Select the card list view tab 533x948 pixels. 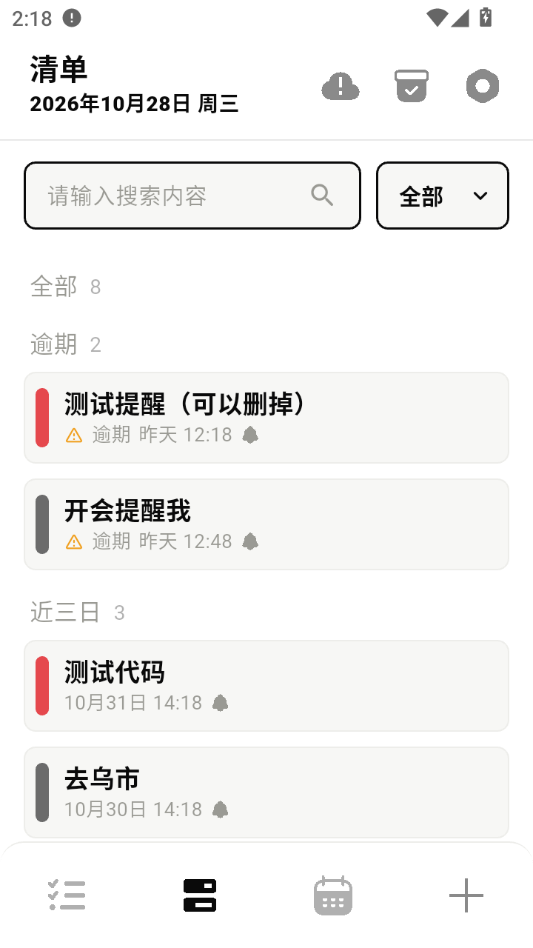coord(200,895)
